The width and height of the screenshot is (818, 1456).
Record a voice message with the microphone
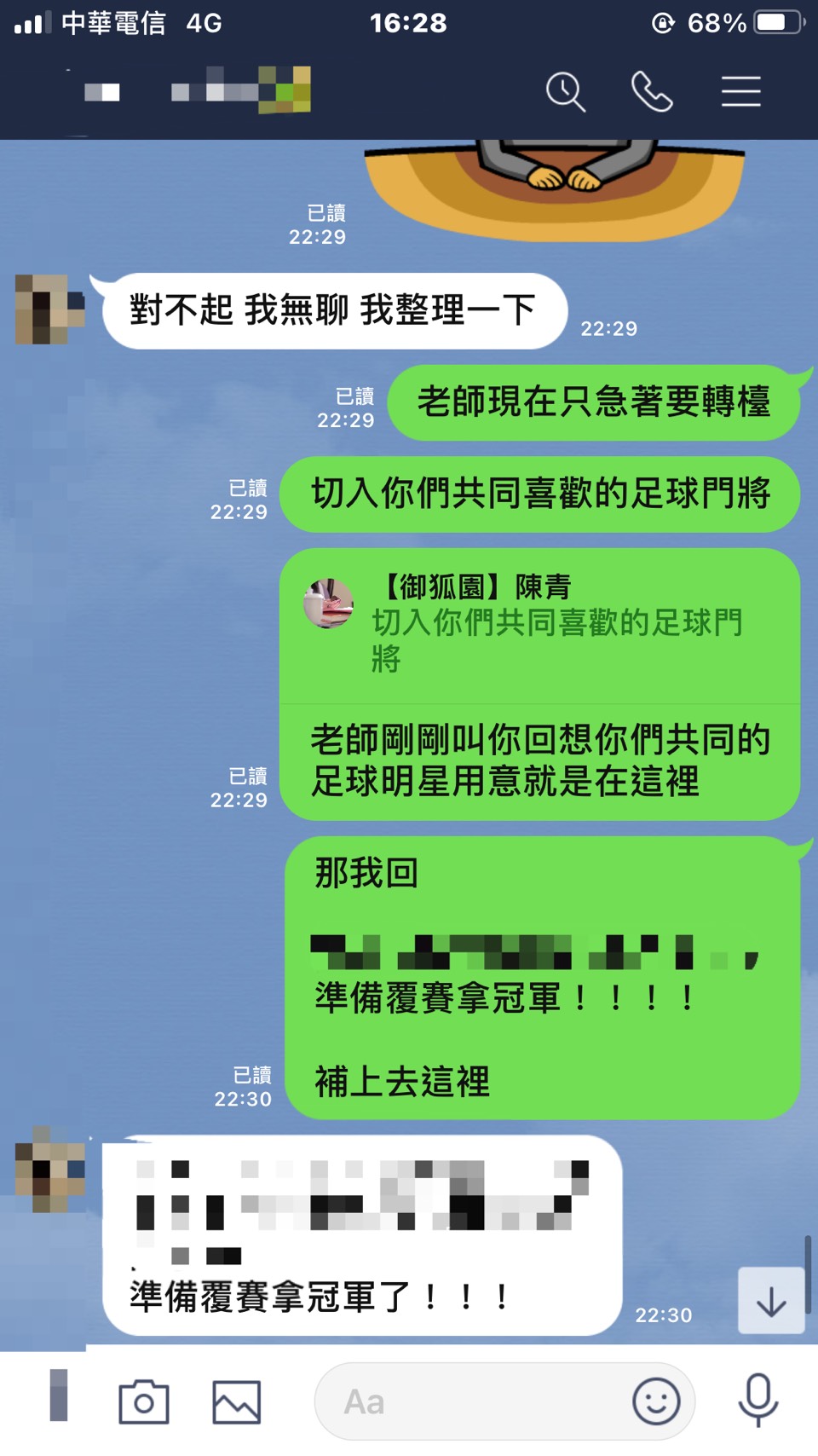click(x=758, y=1400)
